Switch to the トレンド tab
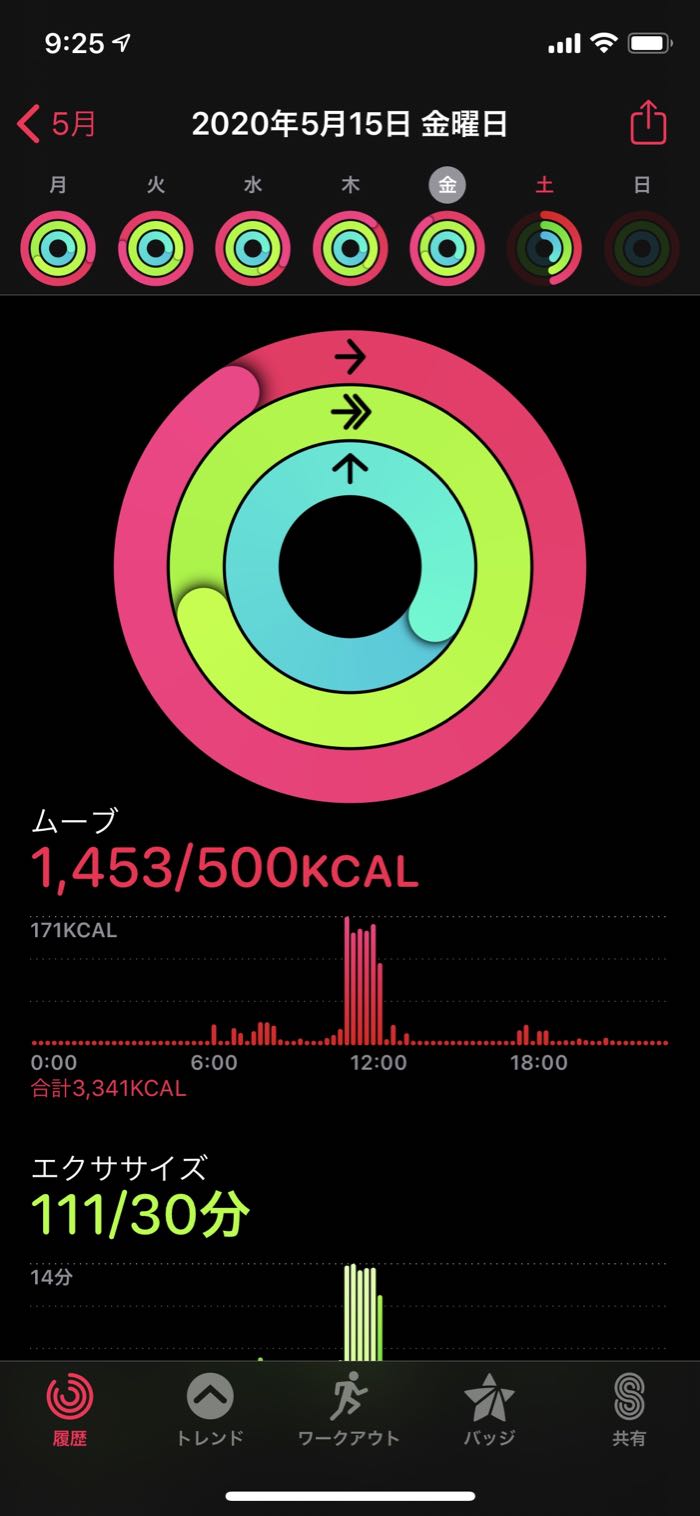 pos(210,1408)
